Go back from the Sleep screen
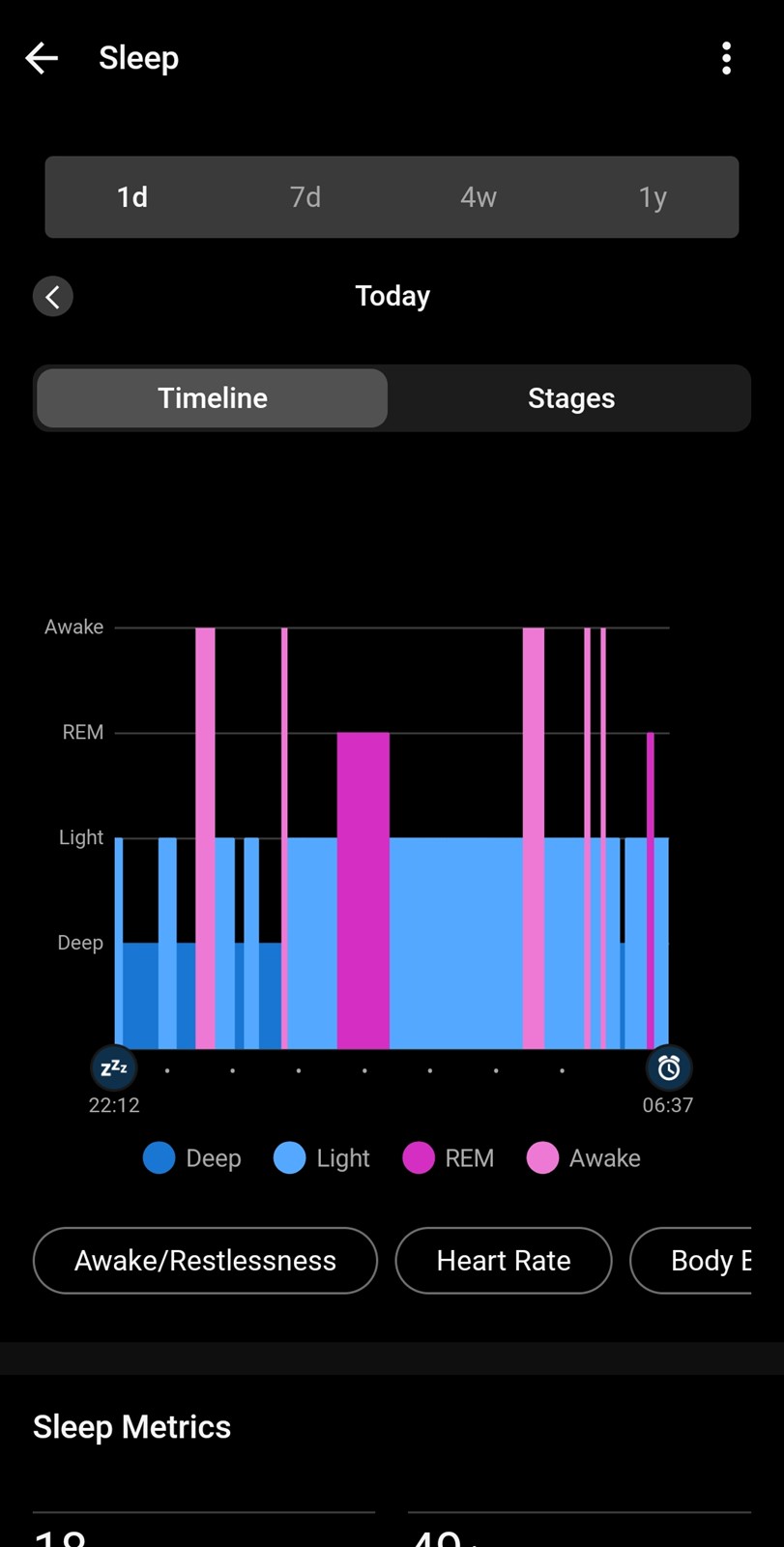Image resolution: width=784 pixels, height=1547 pixels. [42, 58]
